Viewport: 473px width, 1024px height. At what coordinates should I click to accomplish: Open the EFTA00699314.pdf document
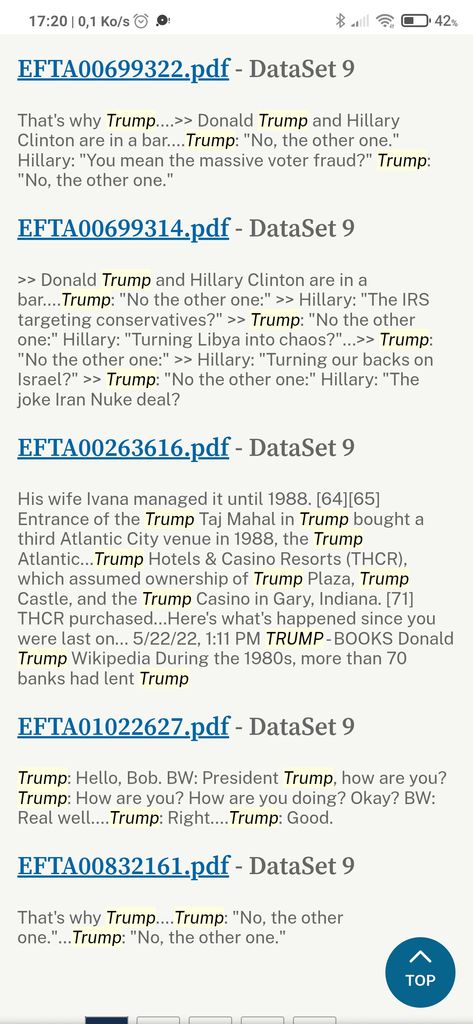click(x=123, y=228)
